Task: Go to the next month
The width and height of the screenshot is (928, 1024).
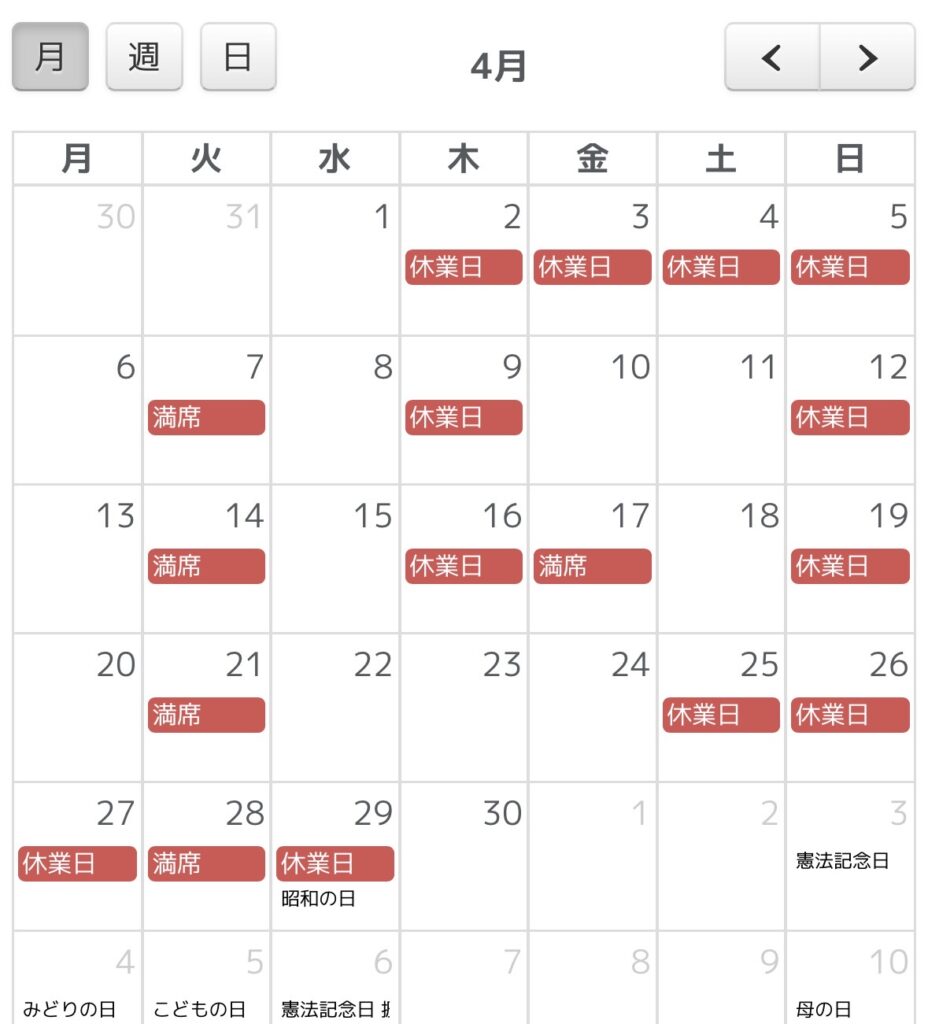Action: 867,58
